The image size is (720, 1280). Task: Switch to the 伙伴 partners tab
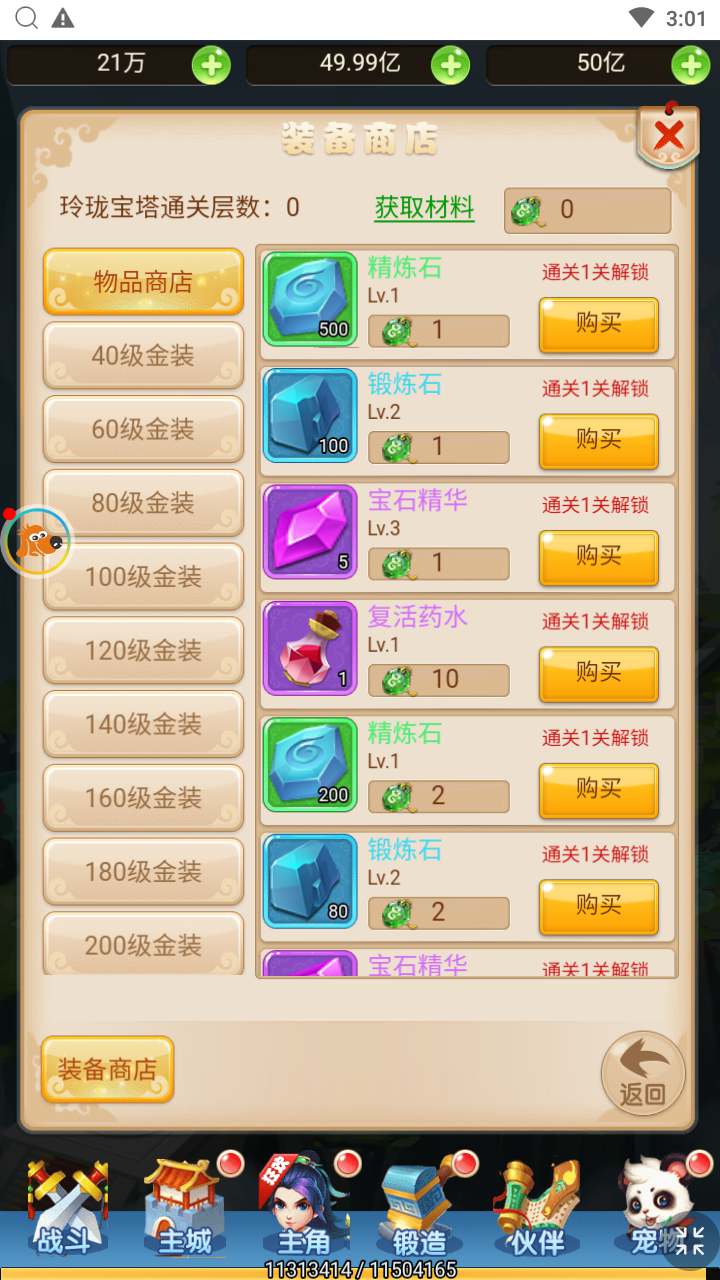tap(538, 1210)
